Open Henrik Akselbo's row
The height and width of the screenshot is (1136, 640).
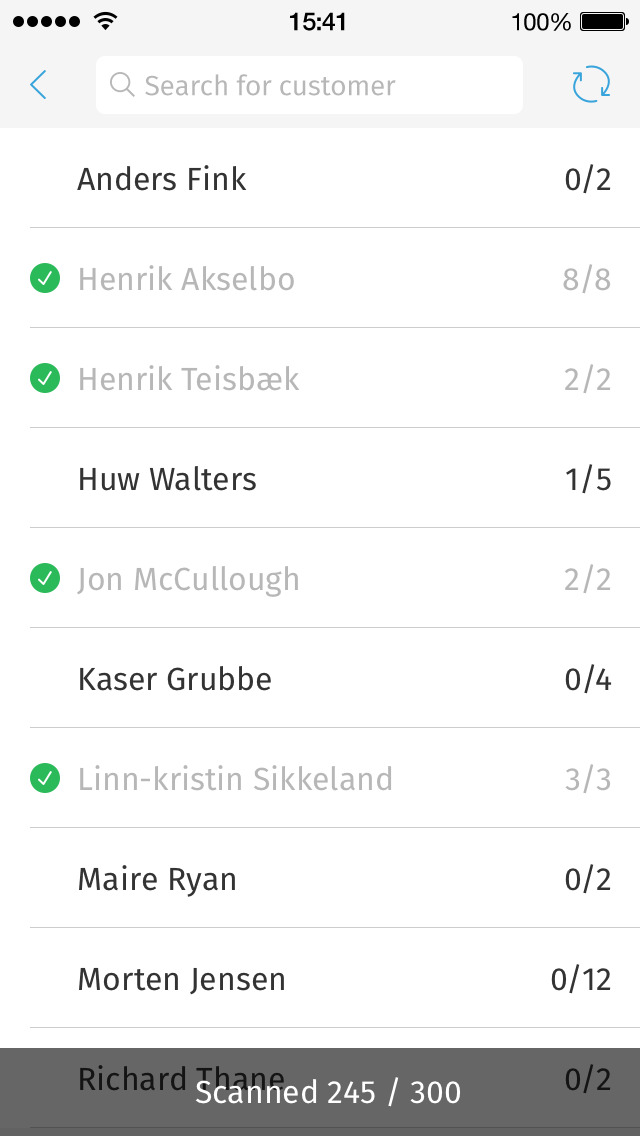320,278
